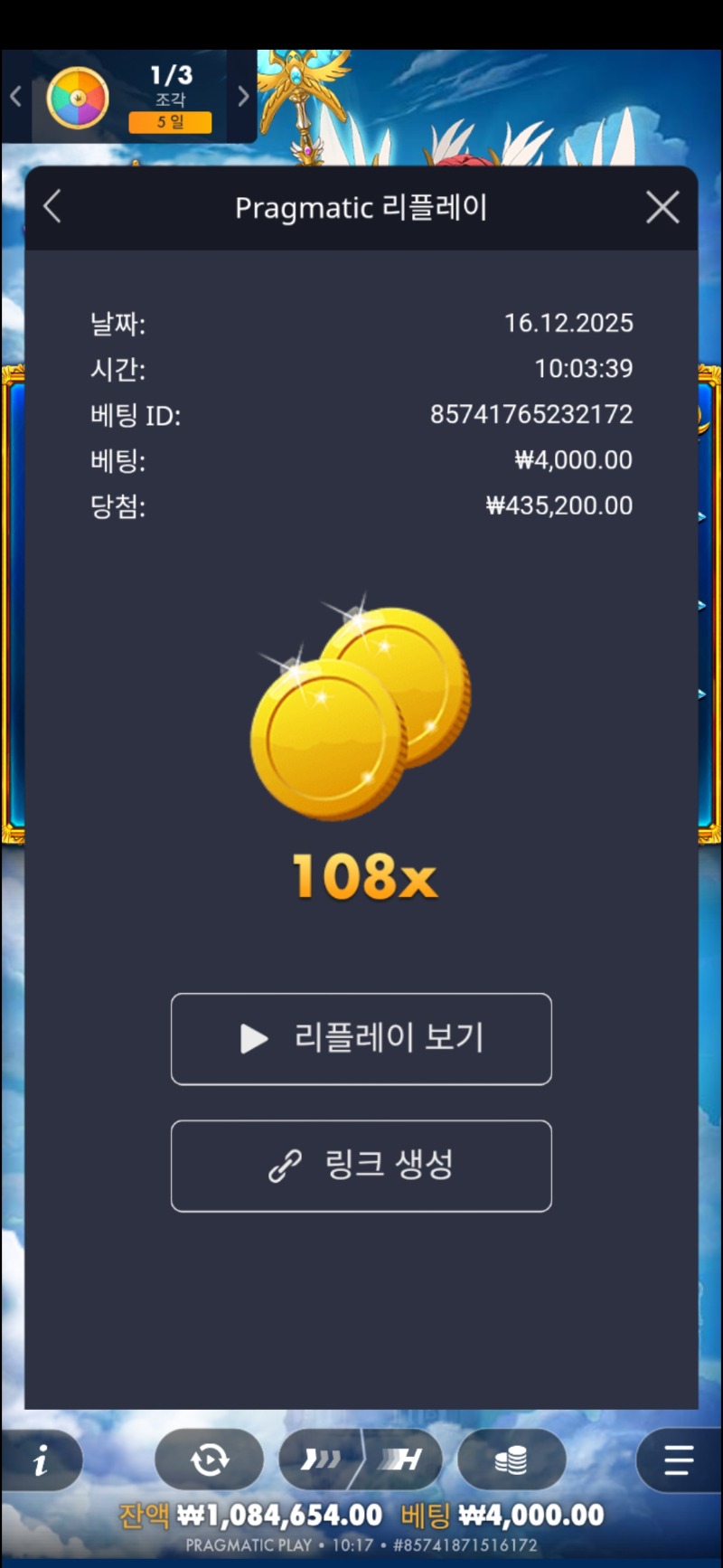The width and height of the screenshot is (723, 1568).
Task: Open the hamburger menu
Action: (678, 1459)
